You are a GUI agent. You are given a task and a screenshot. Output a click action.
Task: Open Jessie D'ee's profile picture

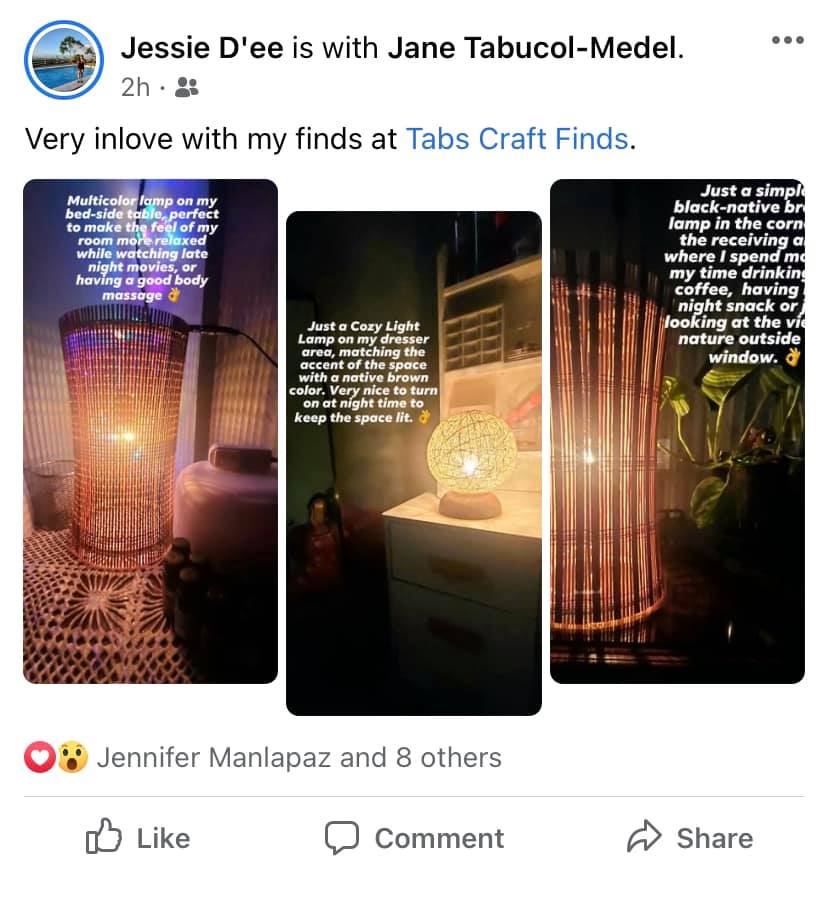63,61
